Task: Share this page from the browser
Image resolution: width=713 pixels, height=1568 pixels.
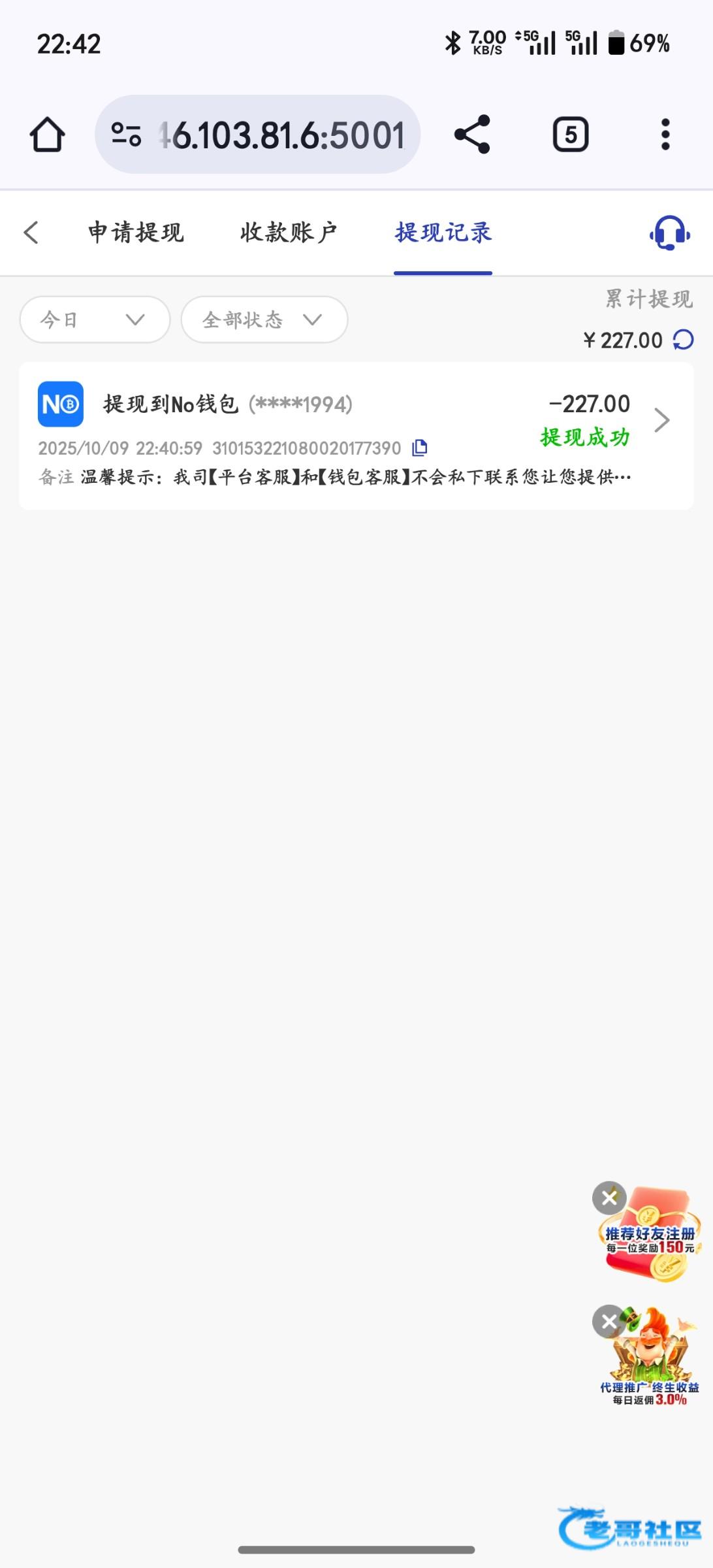Action: (472, 135)
